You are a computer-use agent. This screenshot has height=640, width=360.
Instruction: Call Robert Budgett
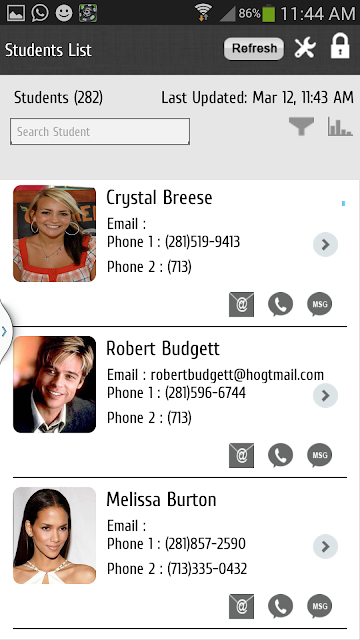(280, 456)
